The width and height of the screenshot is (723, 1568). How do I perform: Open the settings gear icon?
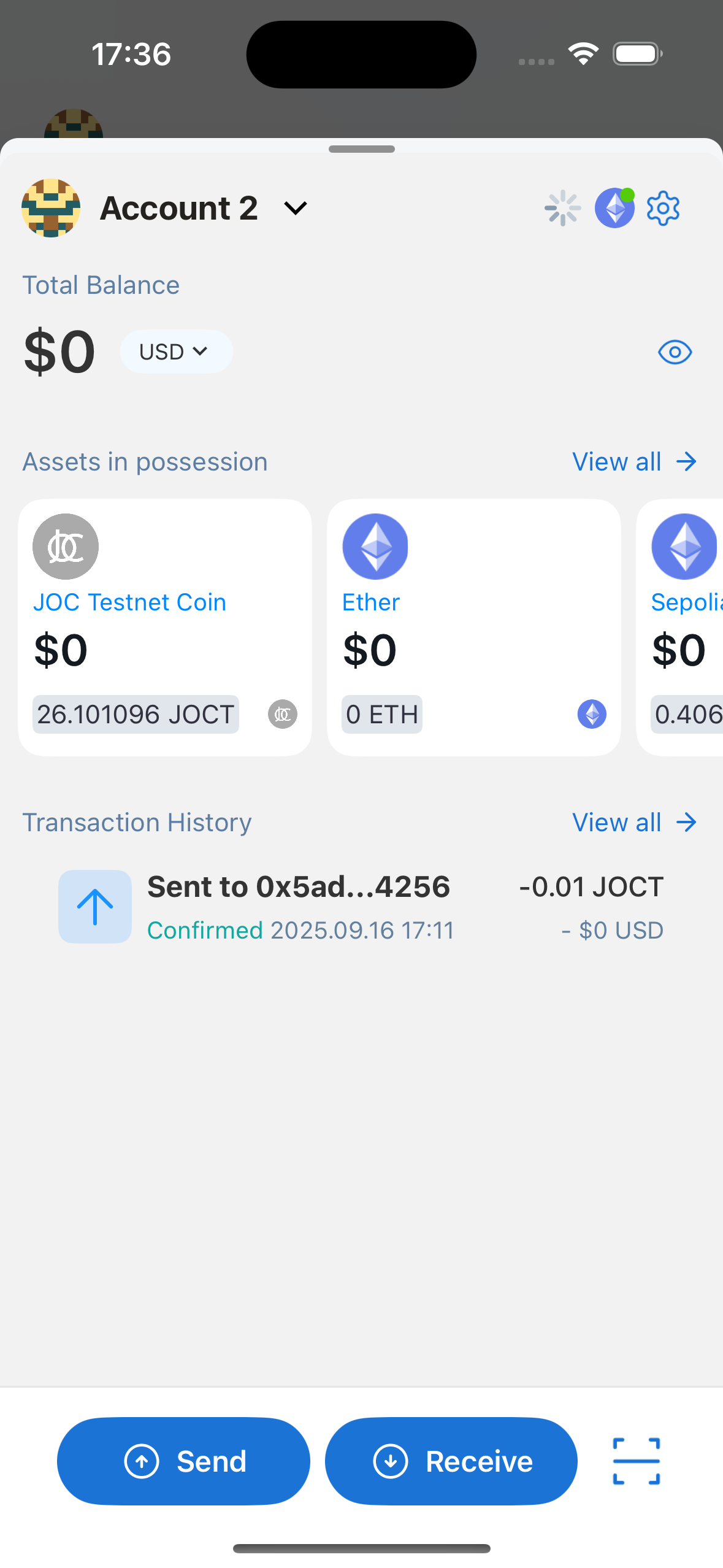(663, 208)
